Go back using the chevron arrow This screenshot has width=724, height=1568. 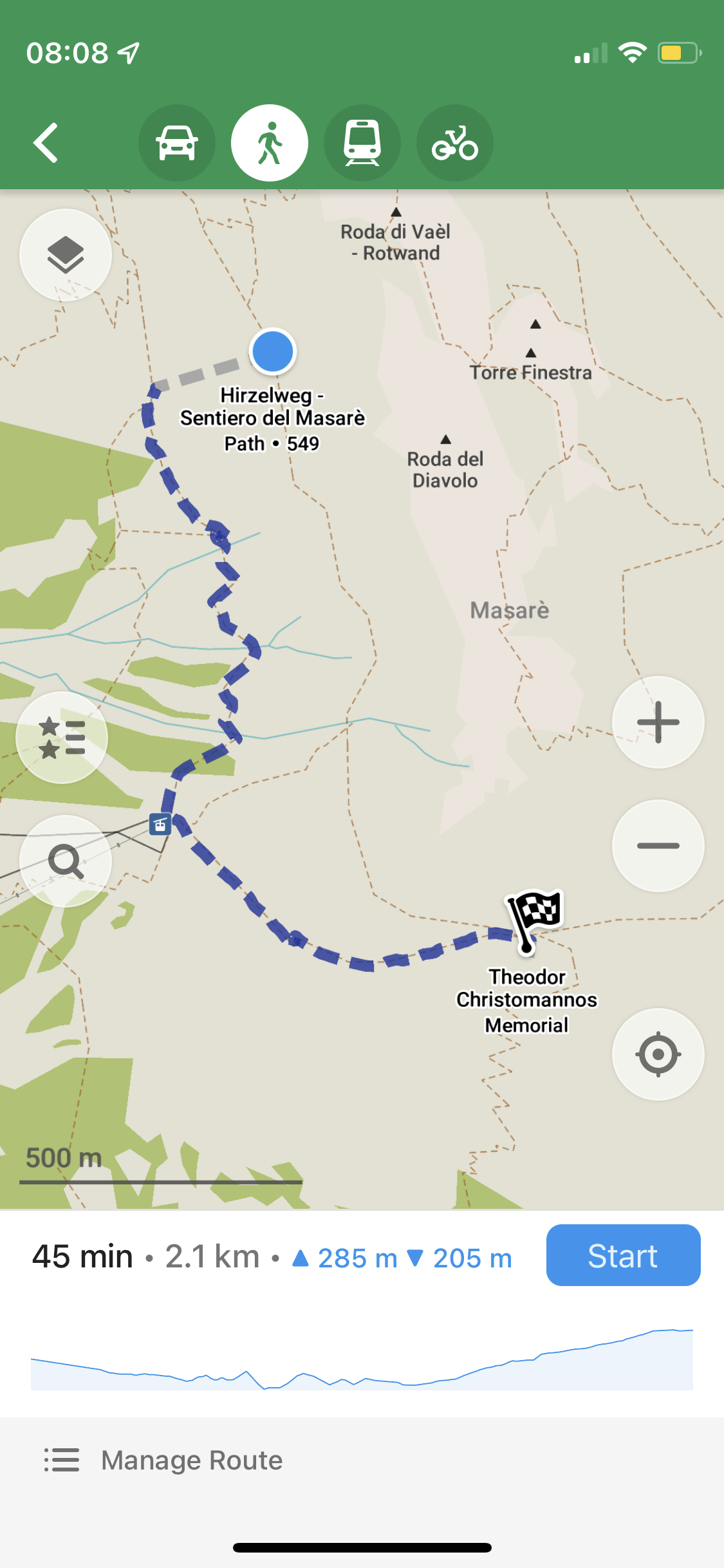click(x=45, y=142)
